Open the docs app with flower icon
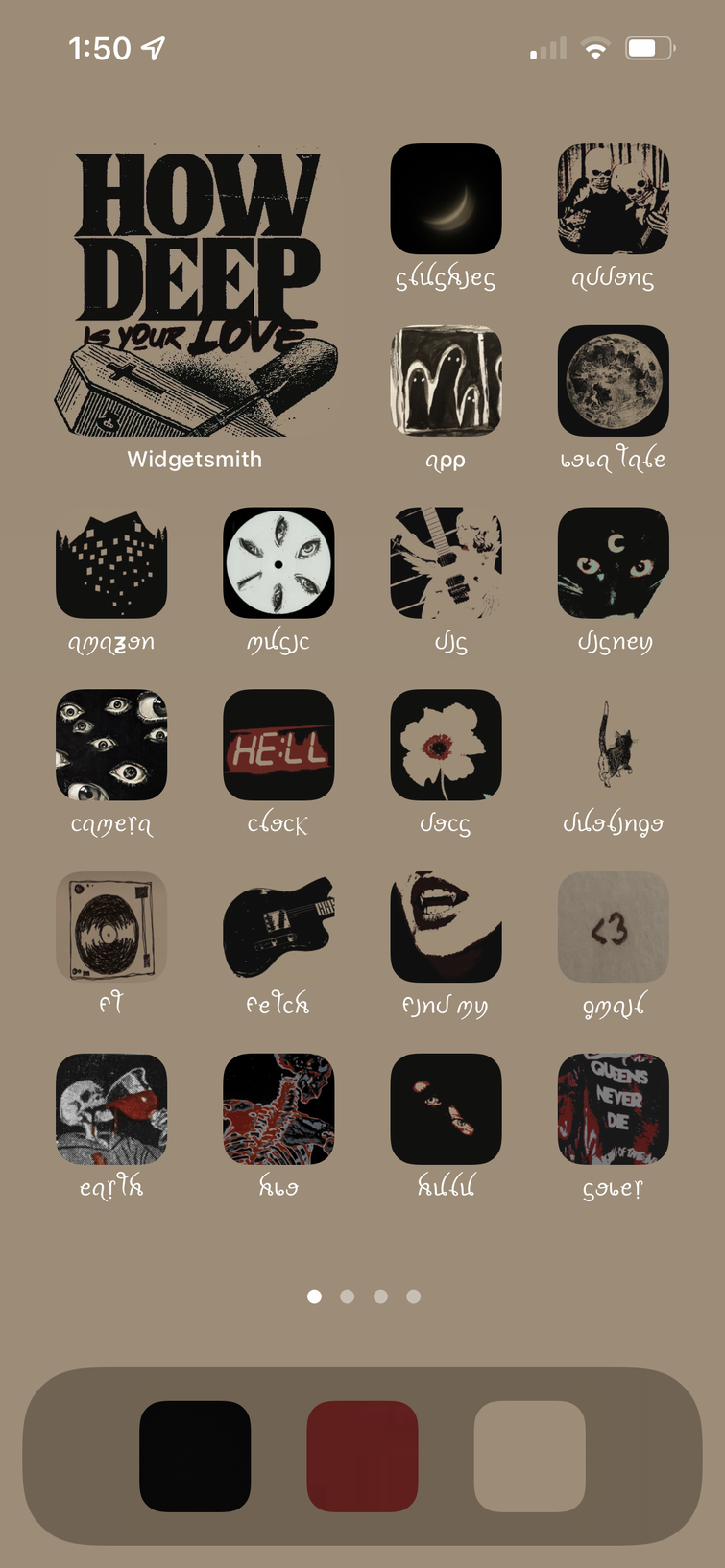 pyautogui.click(x=446, y=745)
